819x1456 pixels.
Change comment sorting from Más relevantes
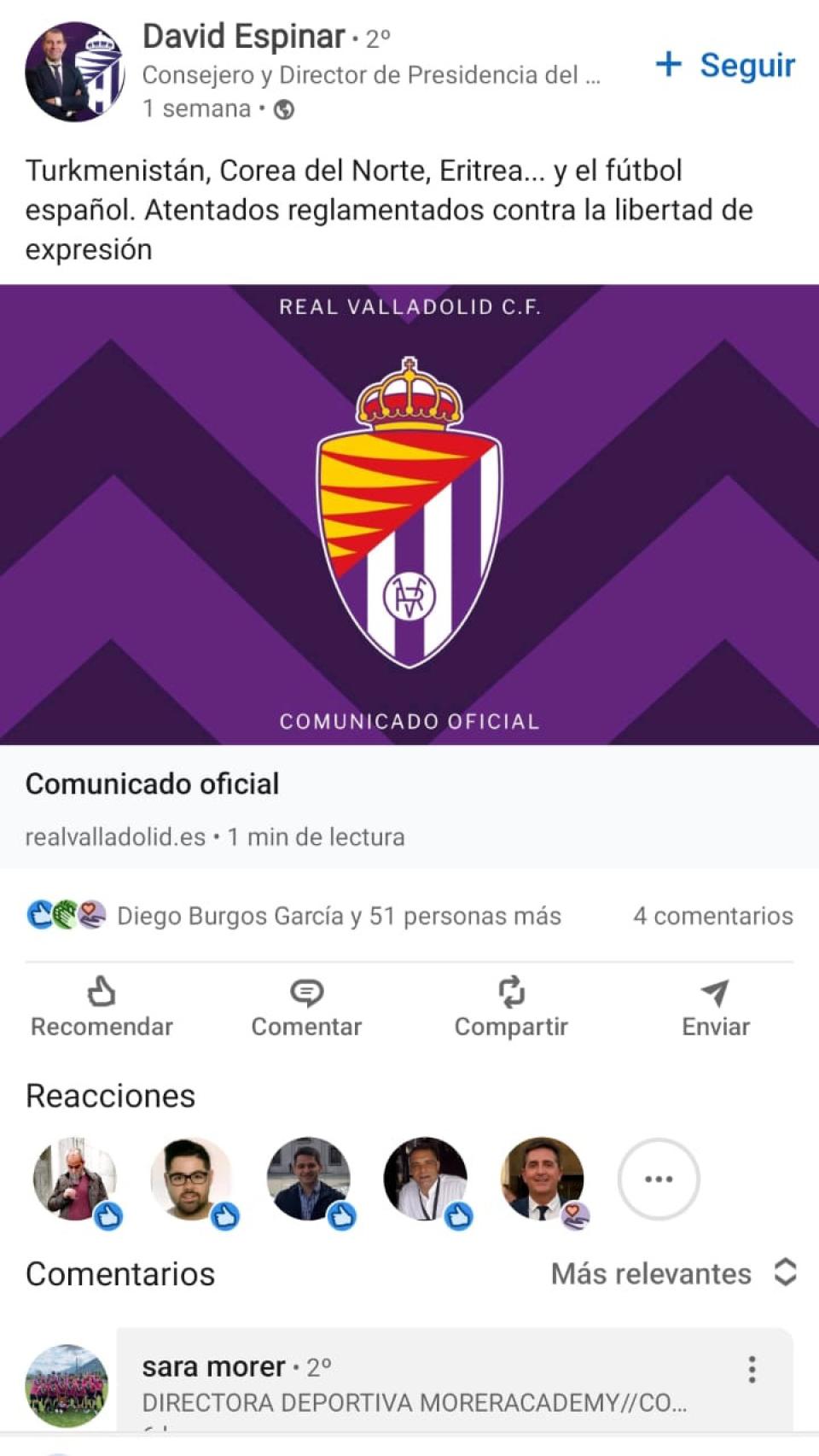(x=674, y=1273)
